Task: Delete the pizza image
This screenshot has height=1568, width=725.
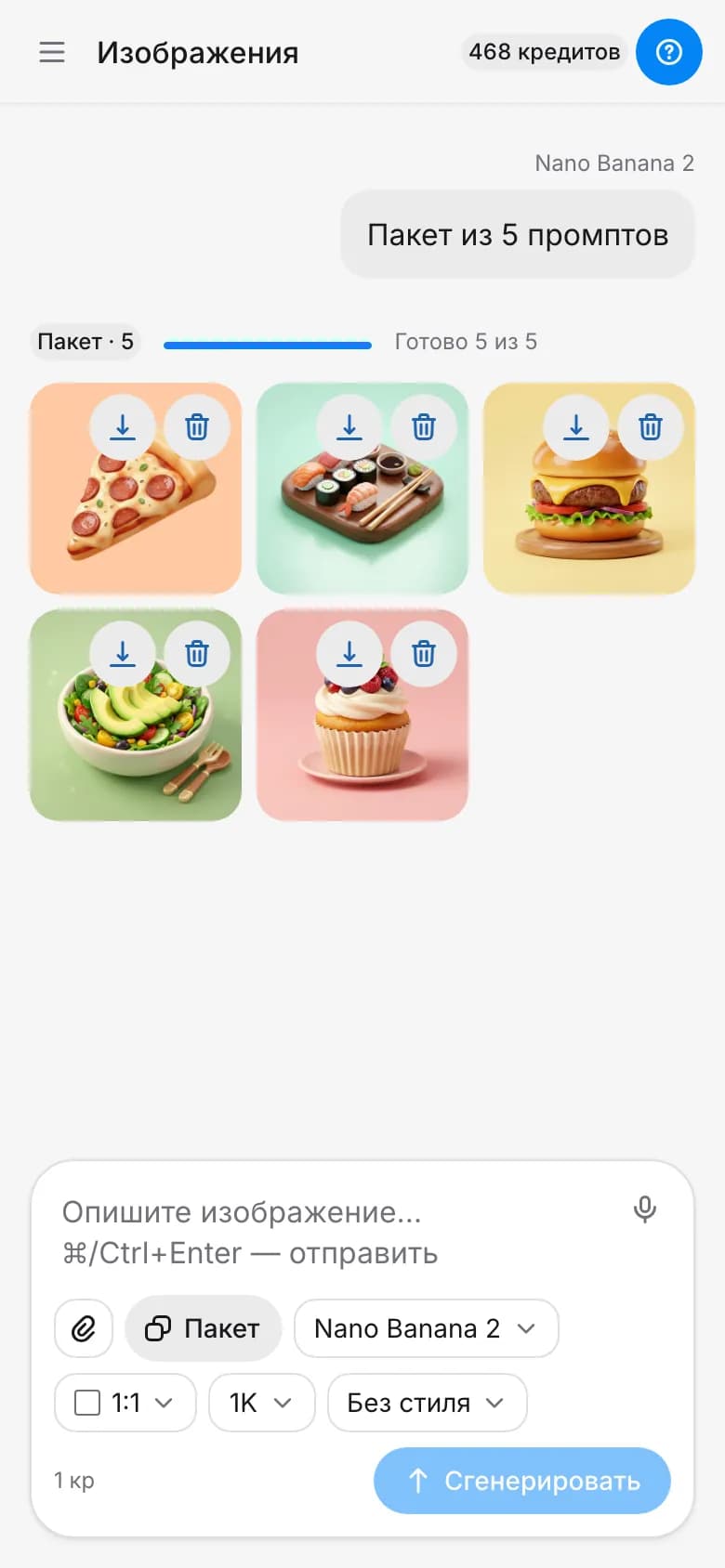Action: click(197, 426)
